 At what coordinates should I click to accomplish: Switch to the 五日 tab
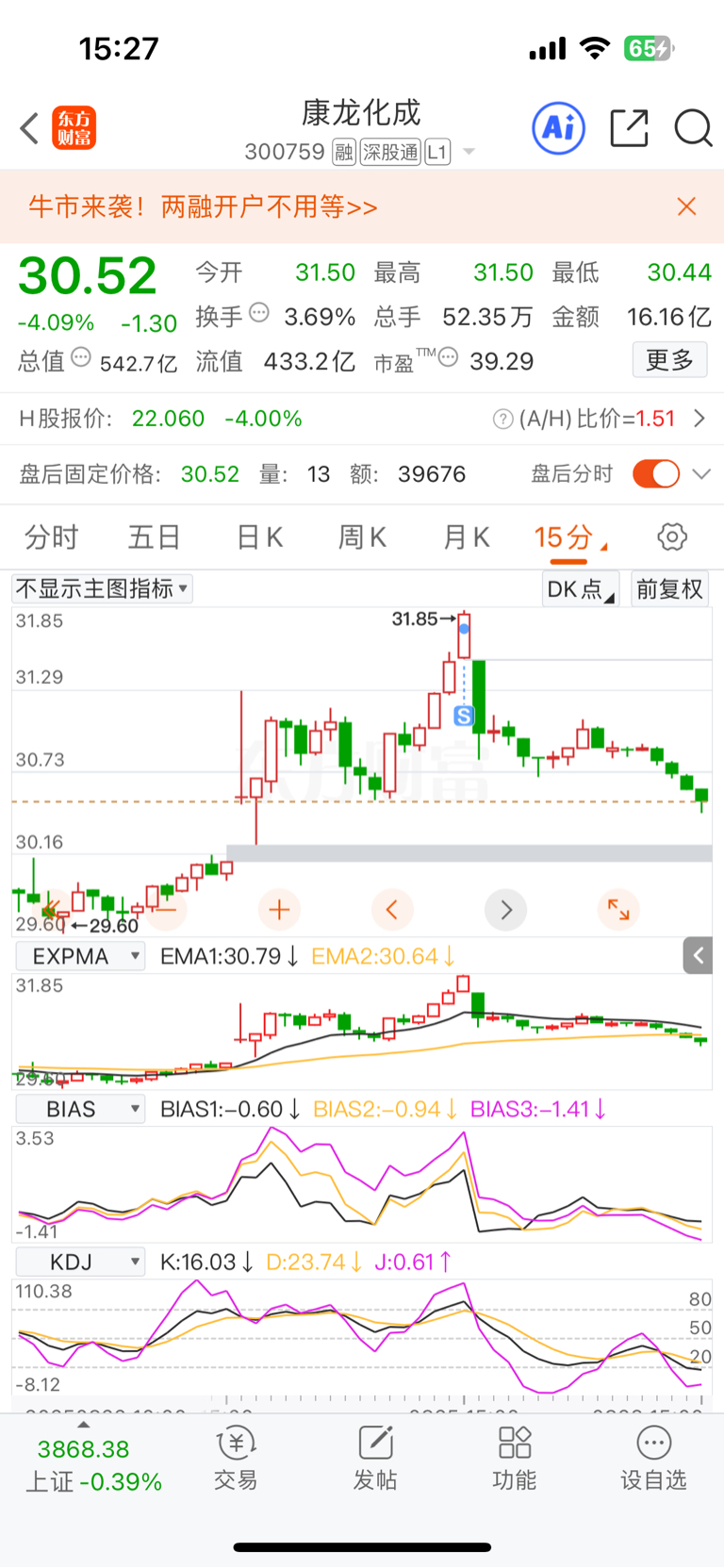(155, 537)
